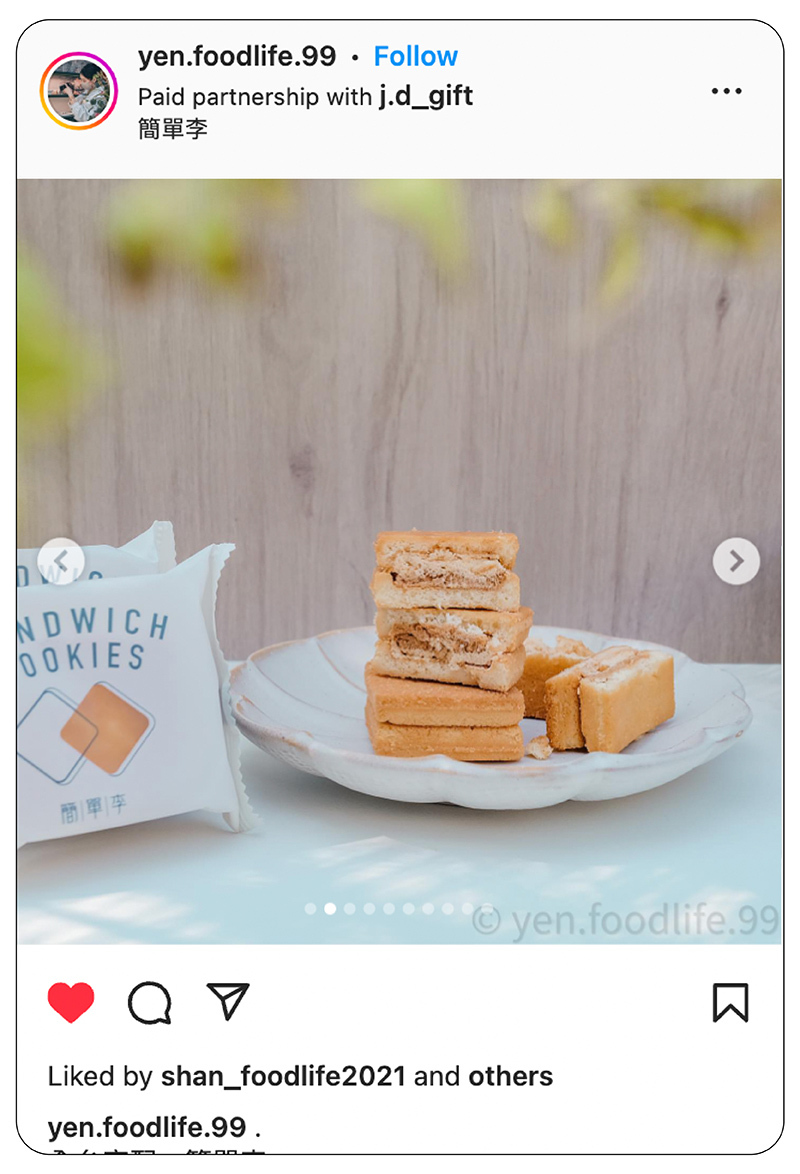
Task: Go to the next photo in carousel
Action: click(736, 561)
